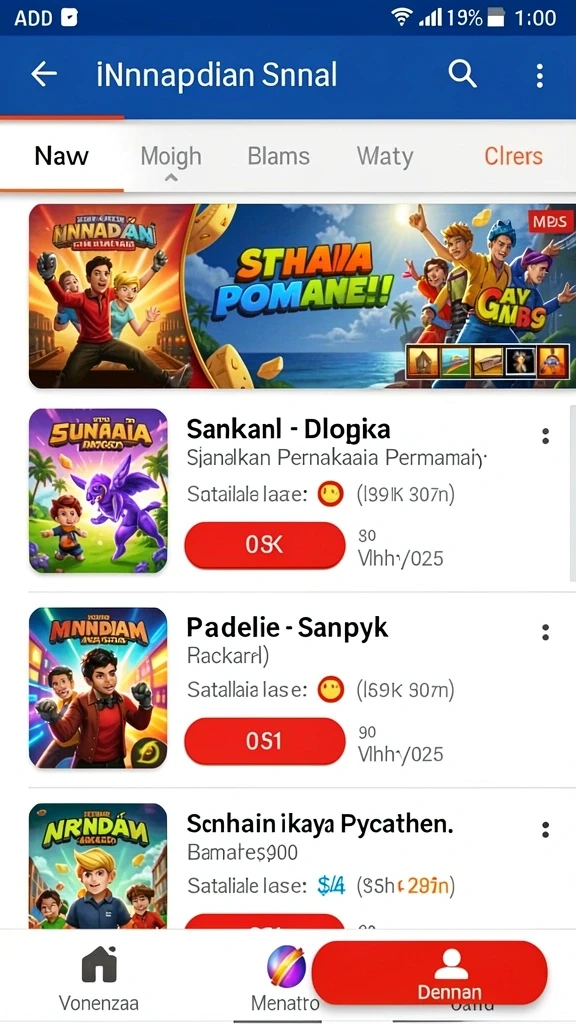Tap the red Dennan button

tap(429, 973)
